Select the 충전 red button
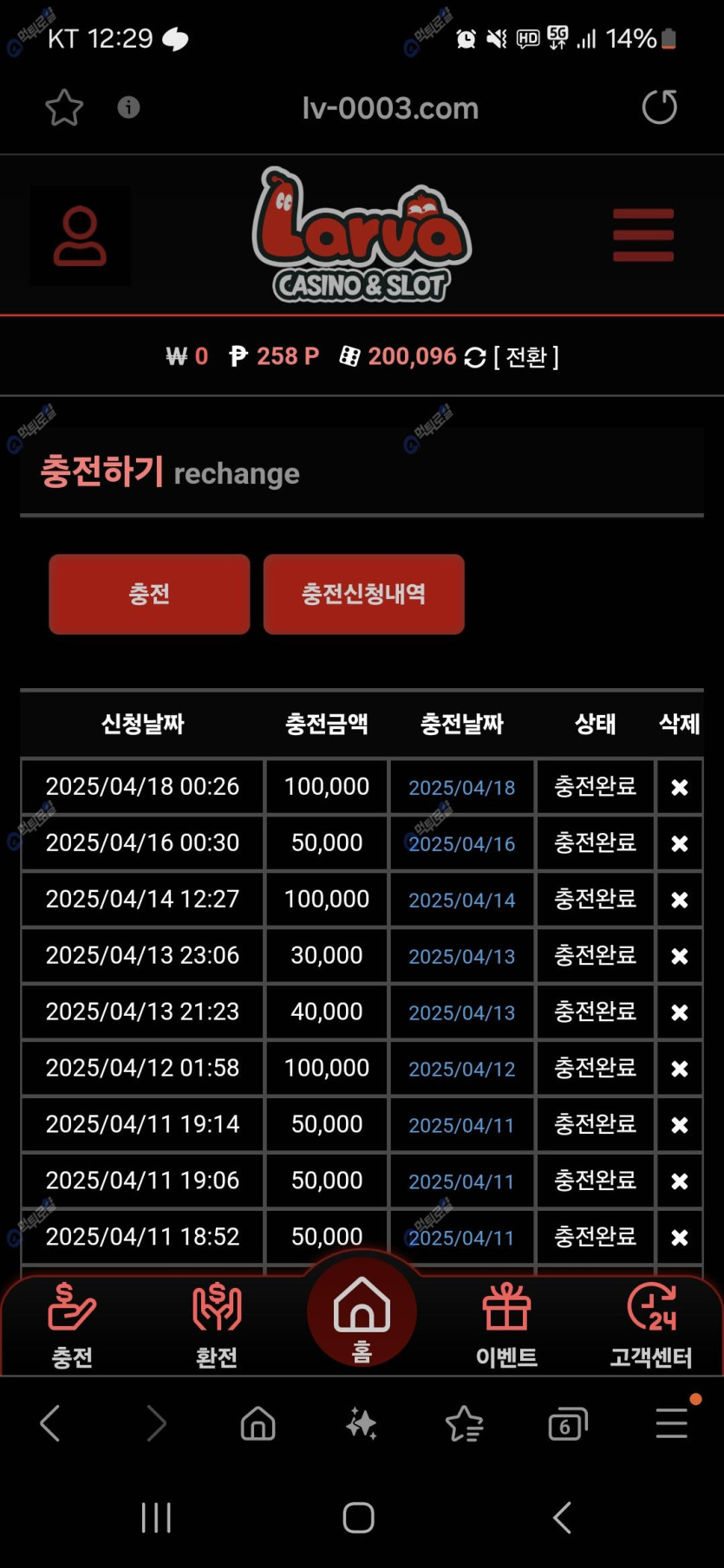The width and height of the screenshot is (724, 1568). click(x=149, y=595)
